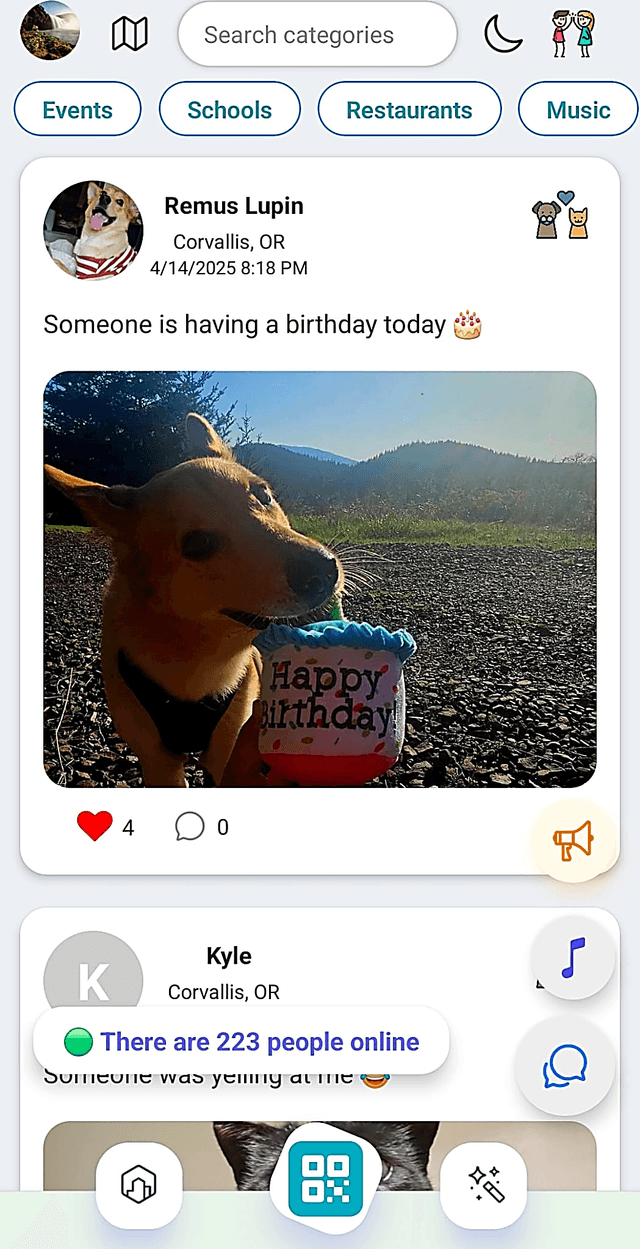The width and height of the screenshot is (640, 1249).
Task: Open the QR code scanner button
Action: [325, 1176]
